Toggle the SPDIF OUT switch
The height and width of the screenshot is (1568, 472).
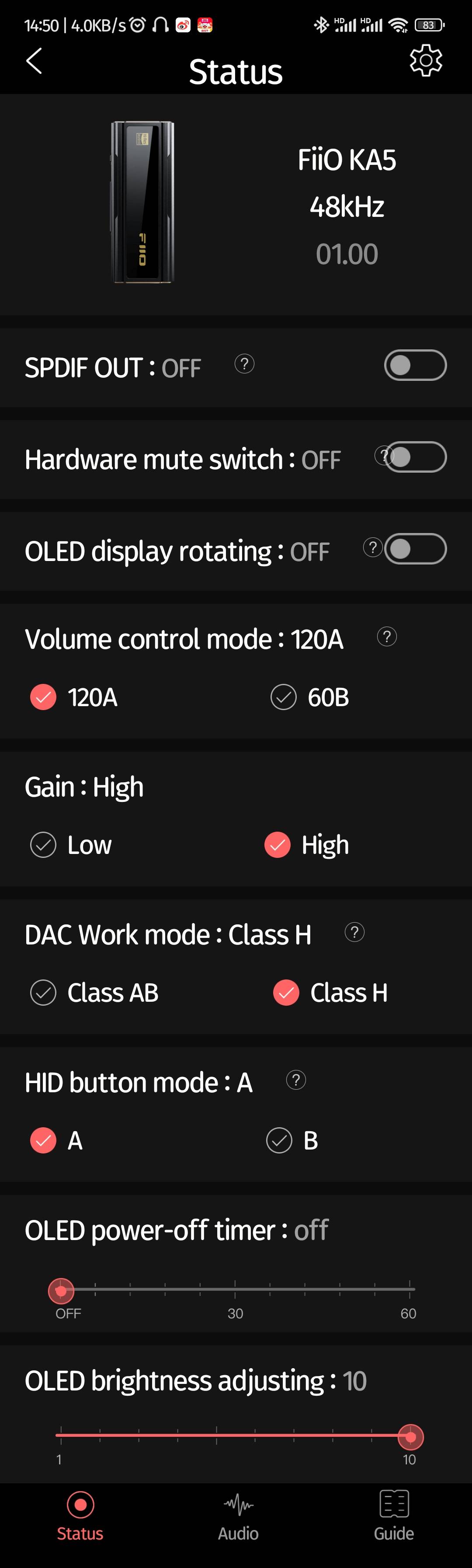[415, 365]
